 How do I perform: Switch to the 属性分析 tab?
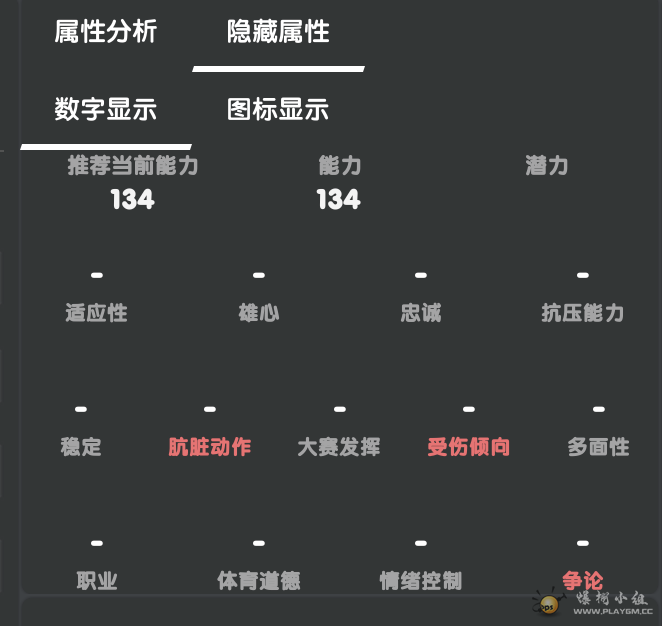coord(105,32)
